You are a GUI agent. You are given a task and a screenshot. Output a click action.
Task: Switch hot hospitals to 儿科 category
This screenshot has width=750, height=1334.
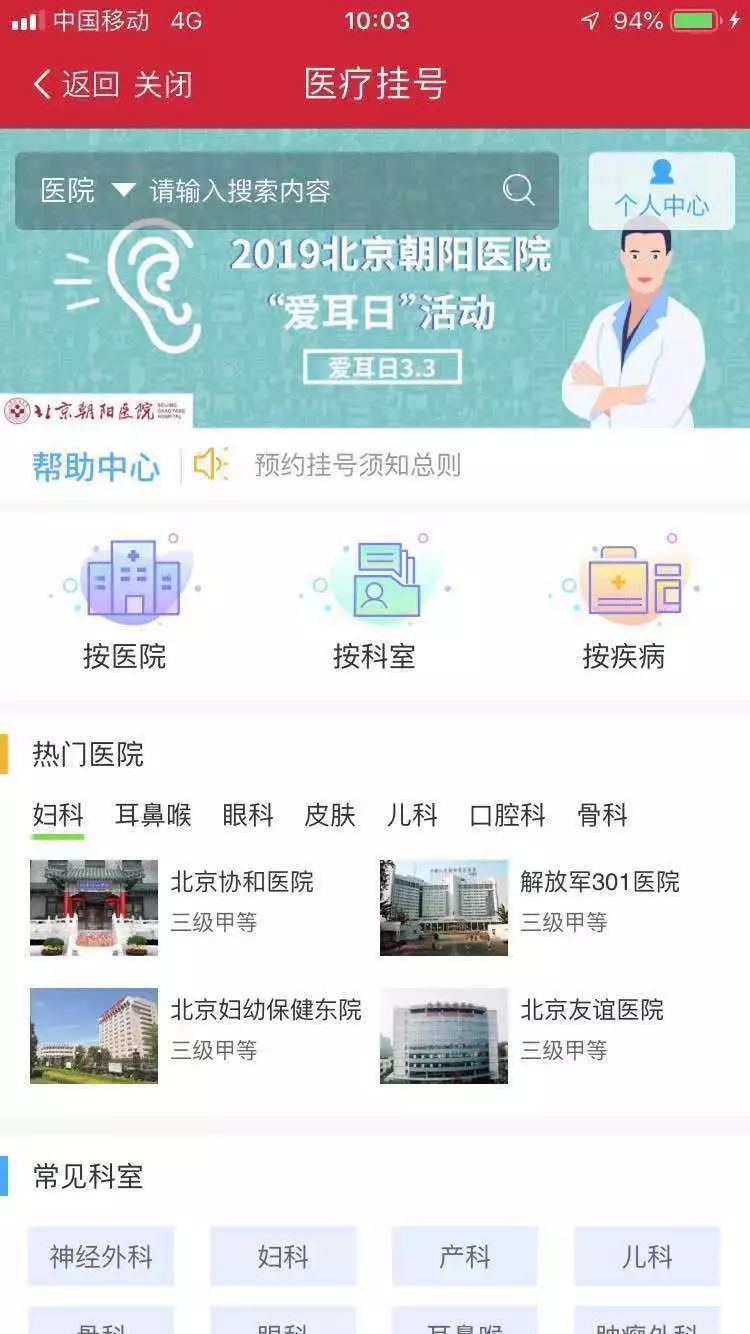[412, 817]
